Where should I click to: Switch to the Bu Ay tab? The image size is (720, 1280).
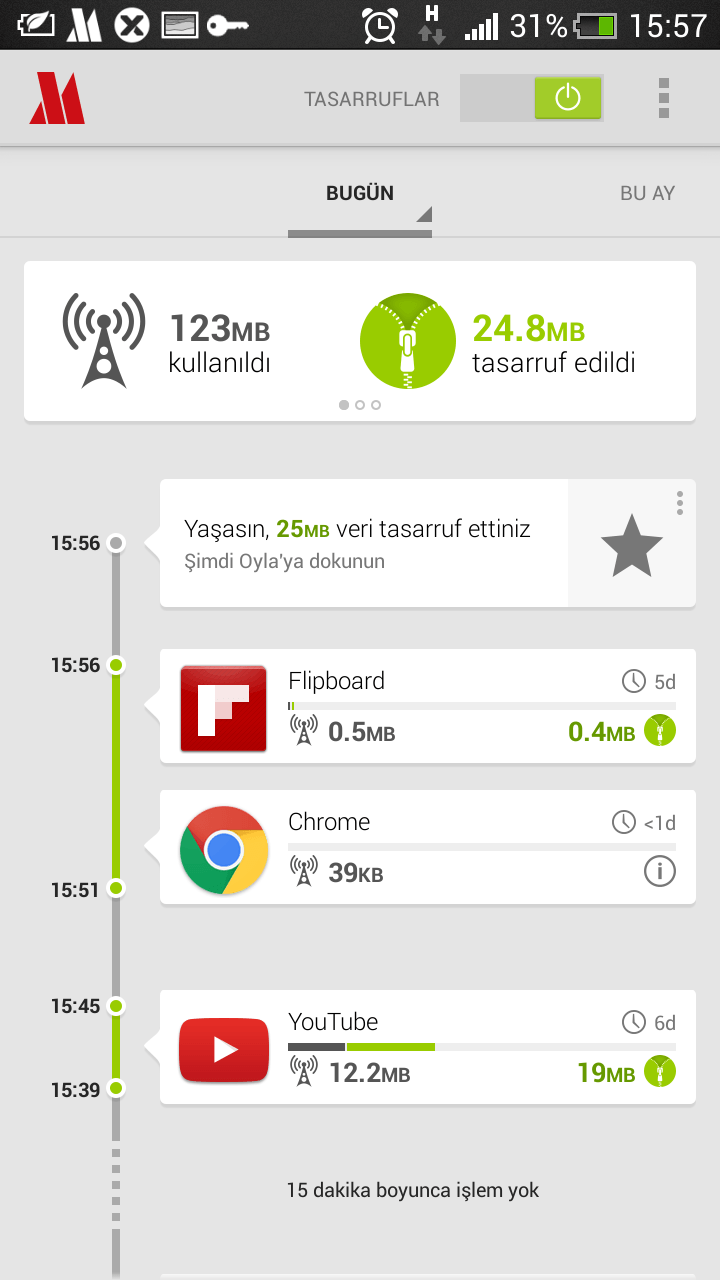click(647, 193)
